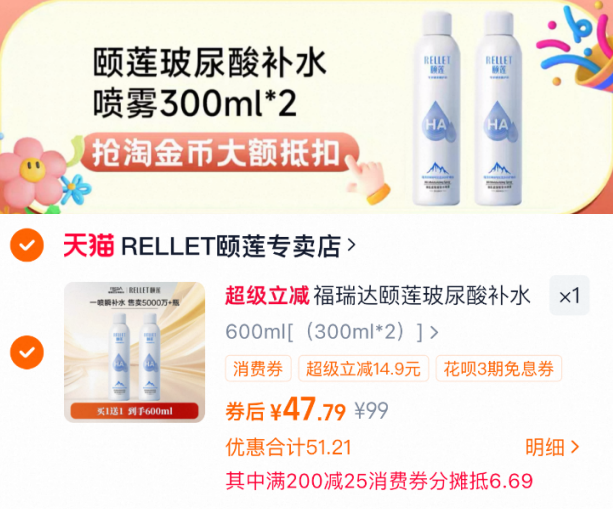This screenshot has width=613, height=509.
Task: Tap the 消费券 coupon tag
Action: pos(258,368)
